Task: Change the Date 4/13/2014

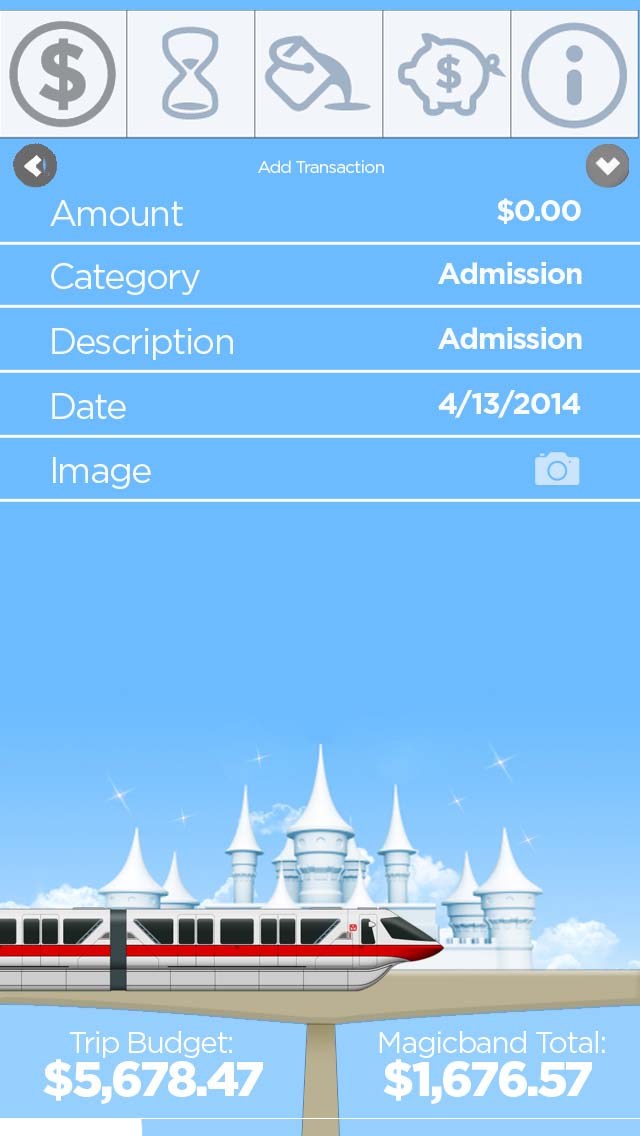Action: tap(320, 405)
